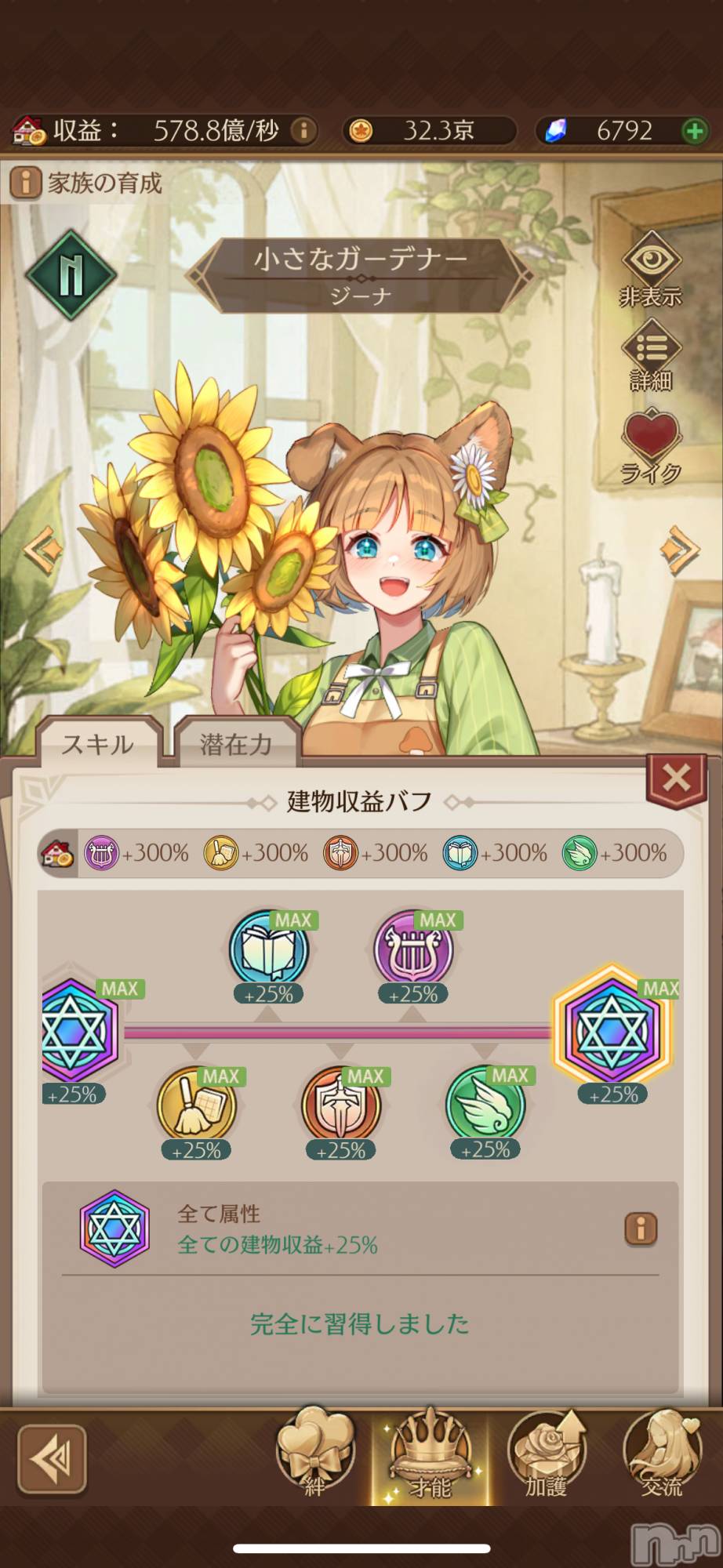
Task: Select the green wing skill node
Action: [x=485, y=1105]
